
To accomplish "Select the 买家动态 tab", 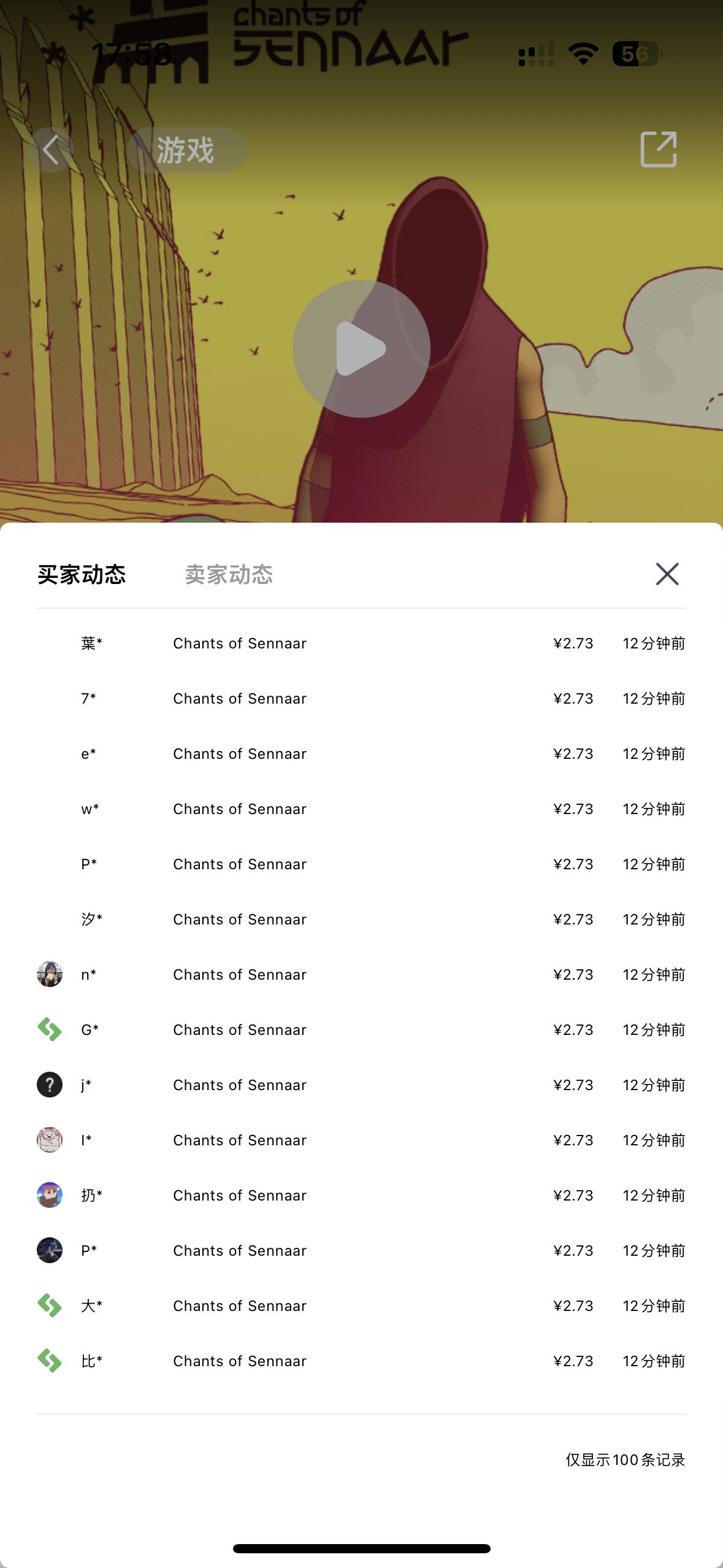I will [82, 575].
